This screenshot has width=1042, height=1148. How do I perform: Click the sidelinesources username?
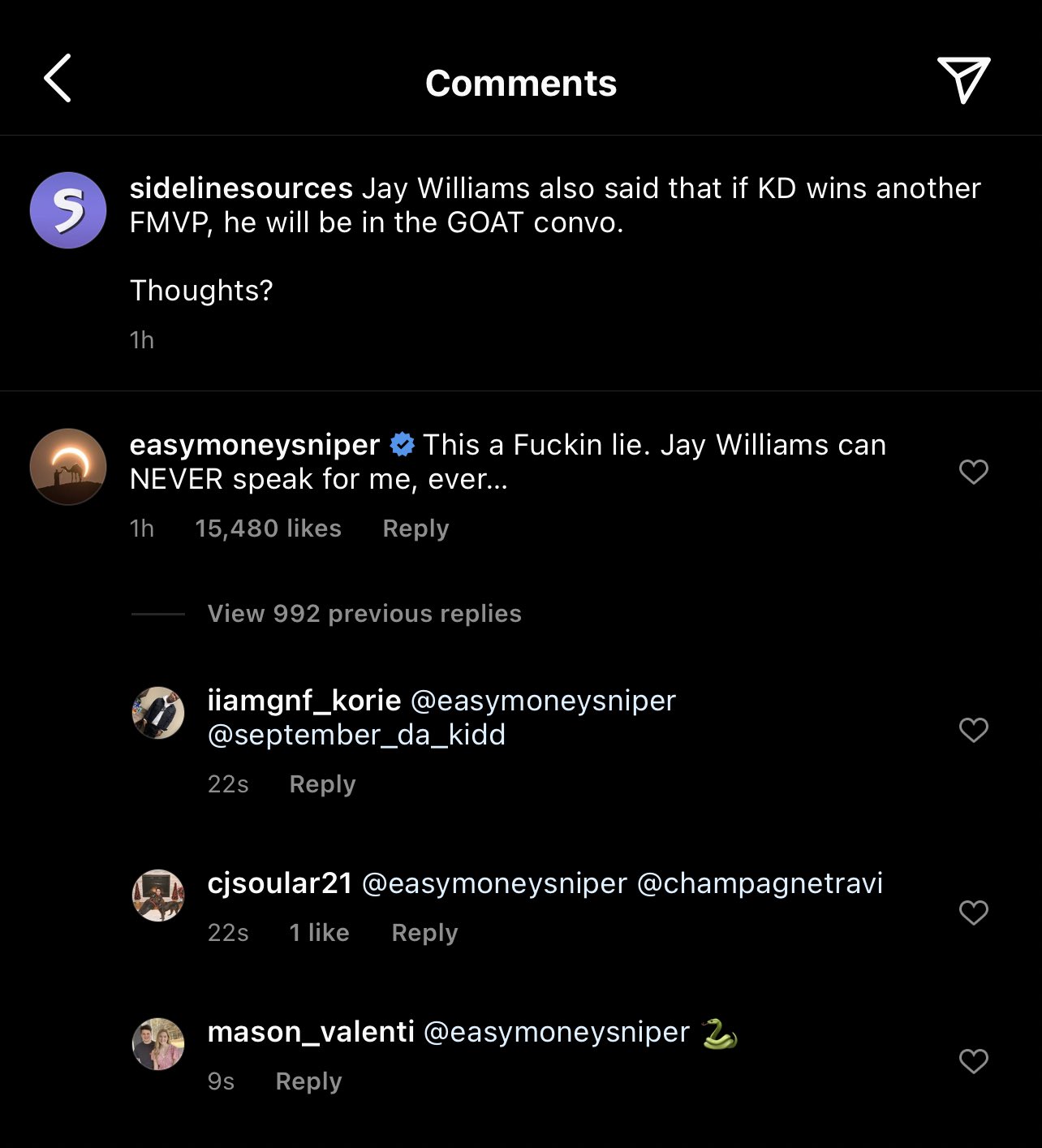(239, 188)
